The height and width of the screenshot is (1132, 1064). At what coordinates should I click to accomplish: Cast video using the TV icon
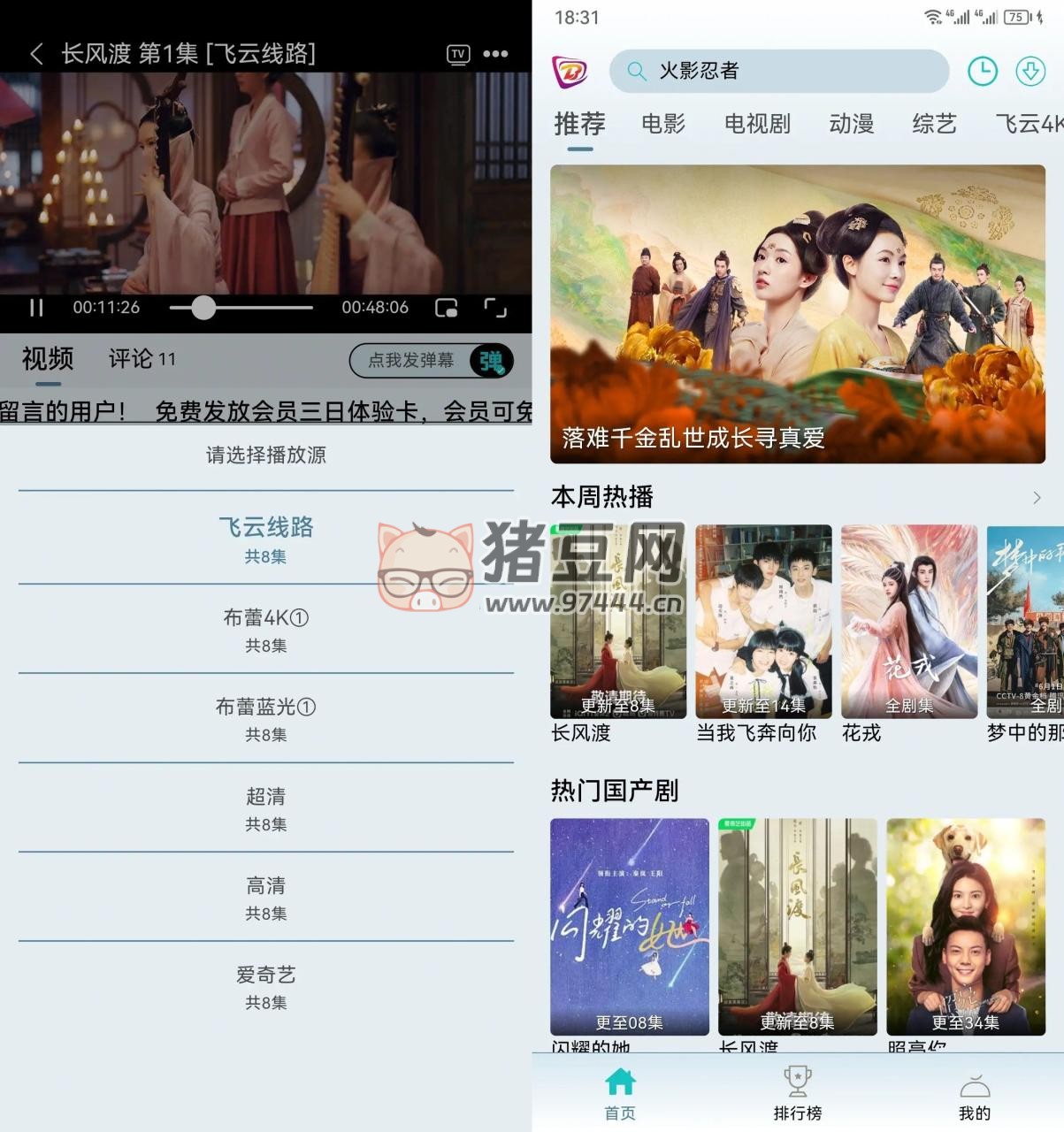[457, 54]
